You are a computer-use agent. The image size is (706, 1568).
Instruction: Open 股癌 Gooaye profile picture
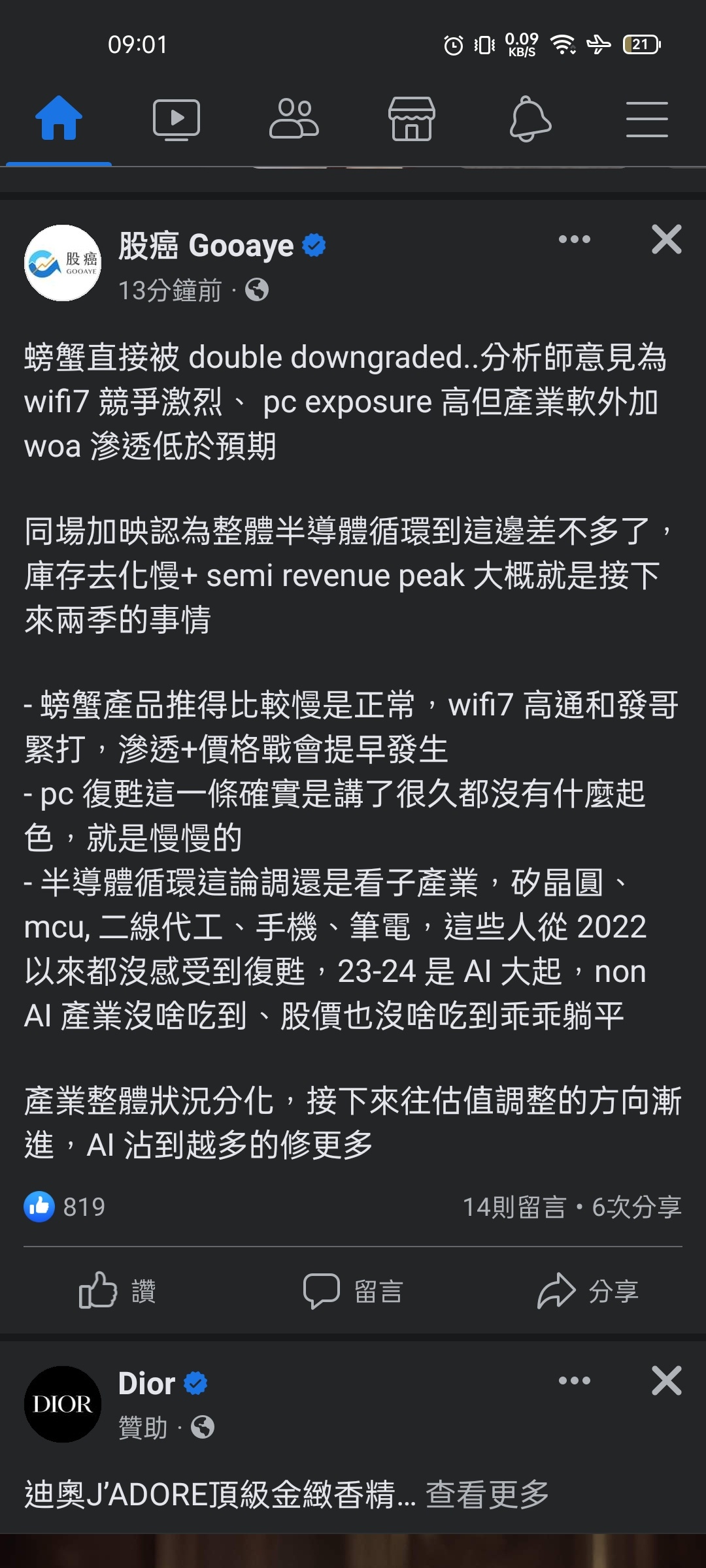63,263
